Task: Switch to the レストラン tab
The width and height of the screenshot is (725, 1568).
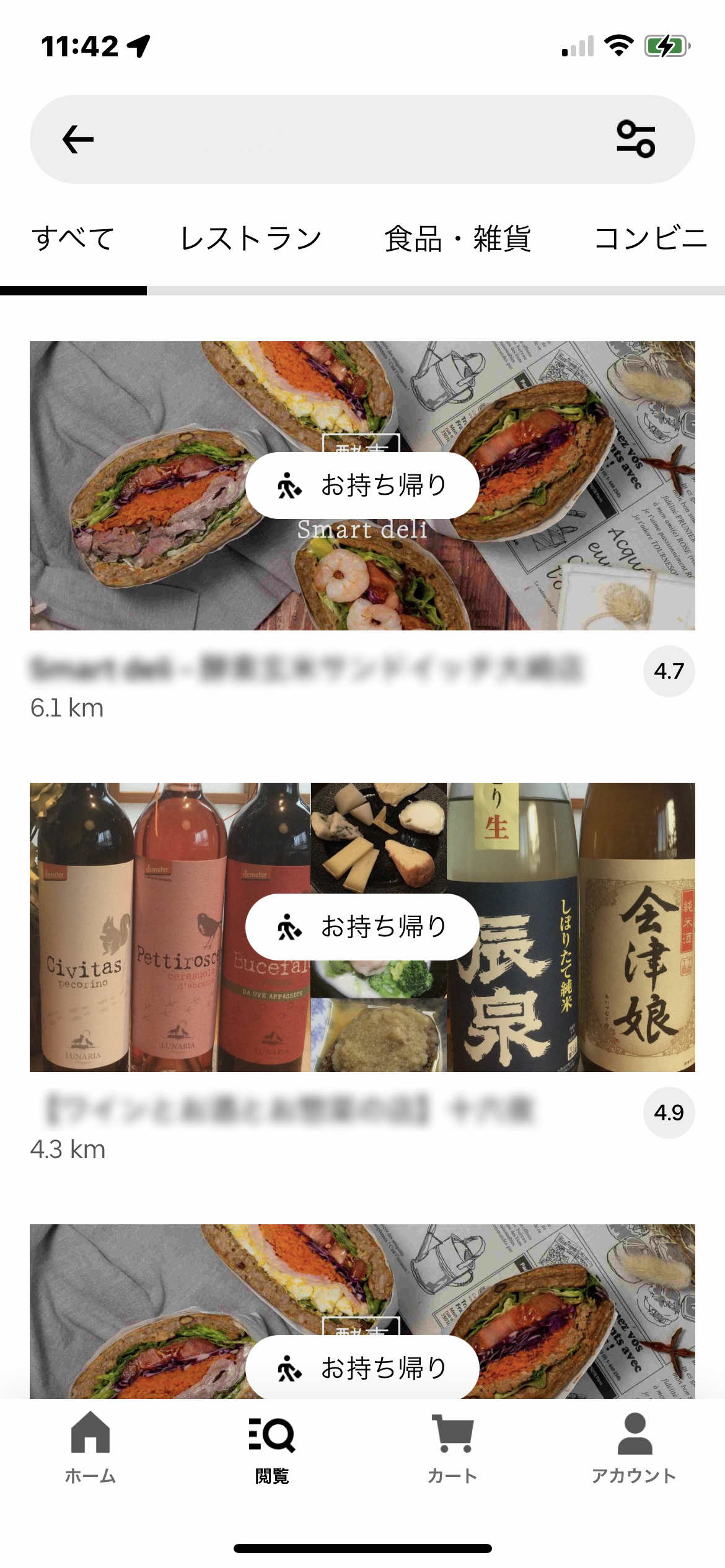Action: click(251, 239)
